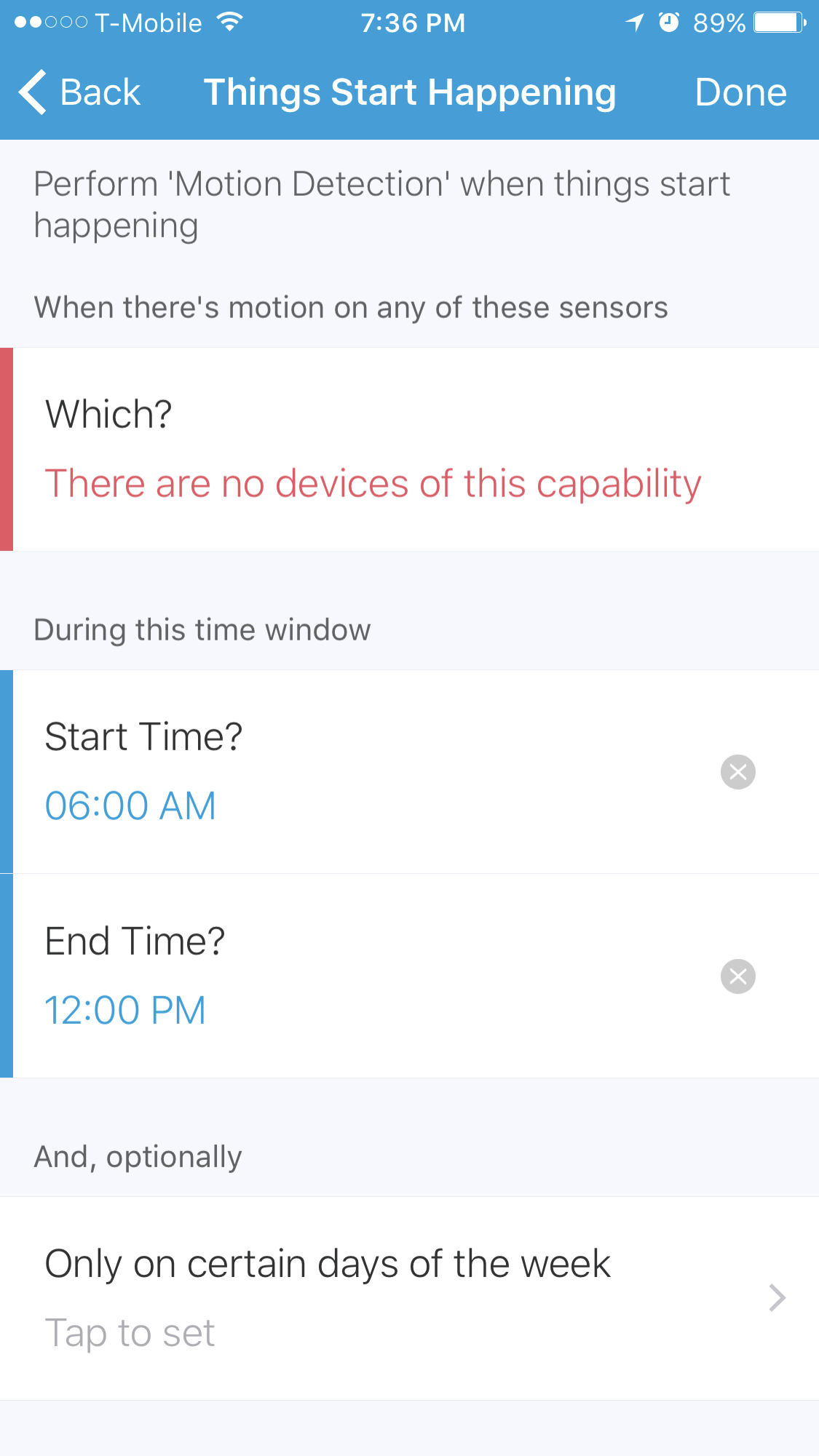The height and width of the screenshot is (1456, 819).
Task: Clear the End Time value
Action: (737, 976)
